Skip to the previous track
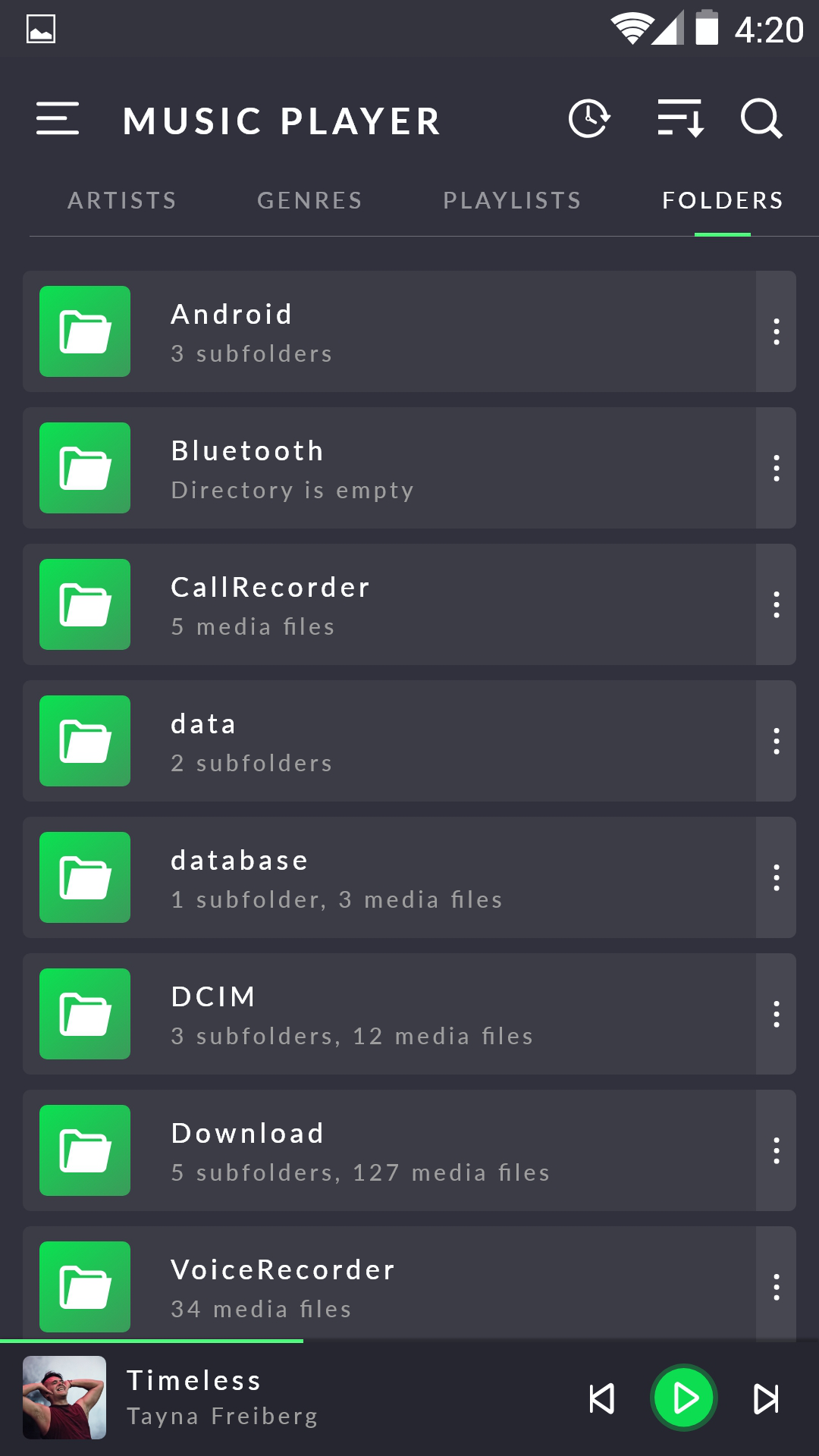This screenshot has width=819, height=1456. [x=602, y=1398]
